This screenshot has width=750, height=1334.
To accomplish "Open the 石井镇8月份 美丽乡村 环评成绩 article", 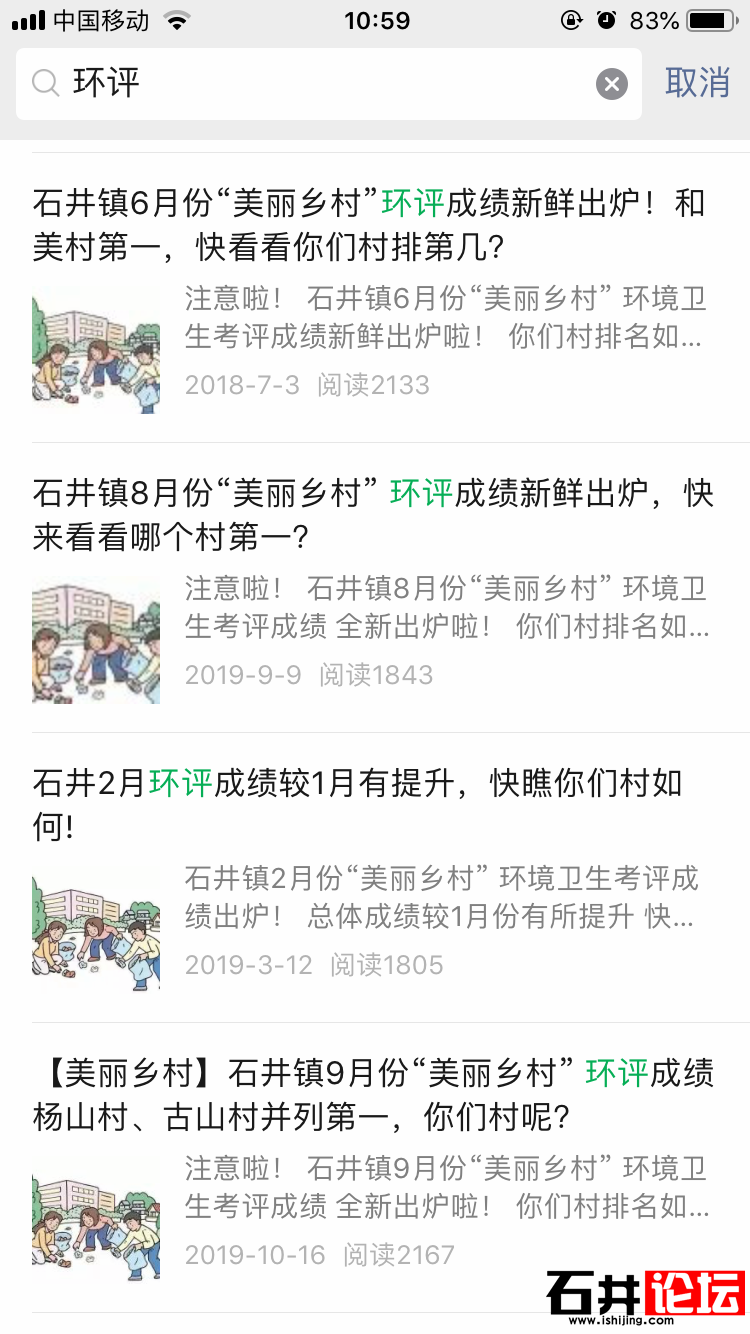I will [x=370, y=515].
